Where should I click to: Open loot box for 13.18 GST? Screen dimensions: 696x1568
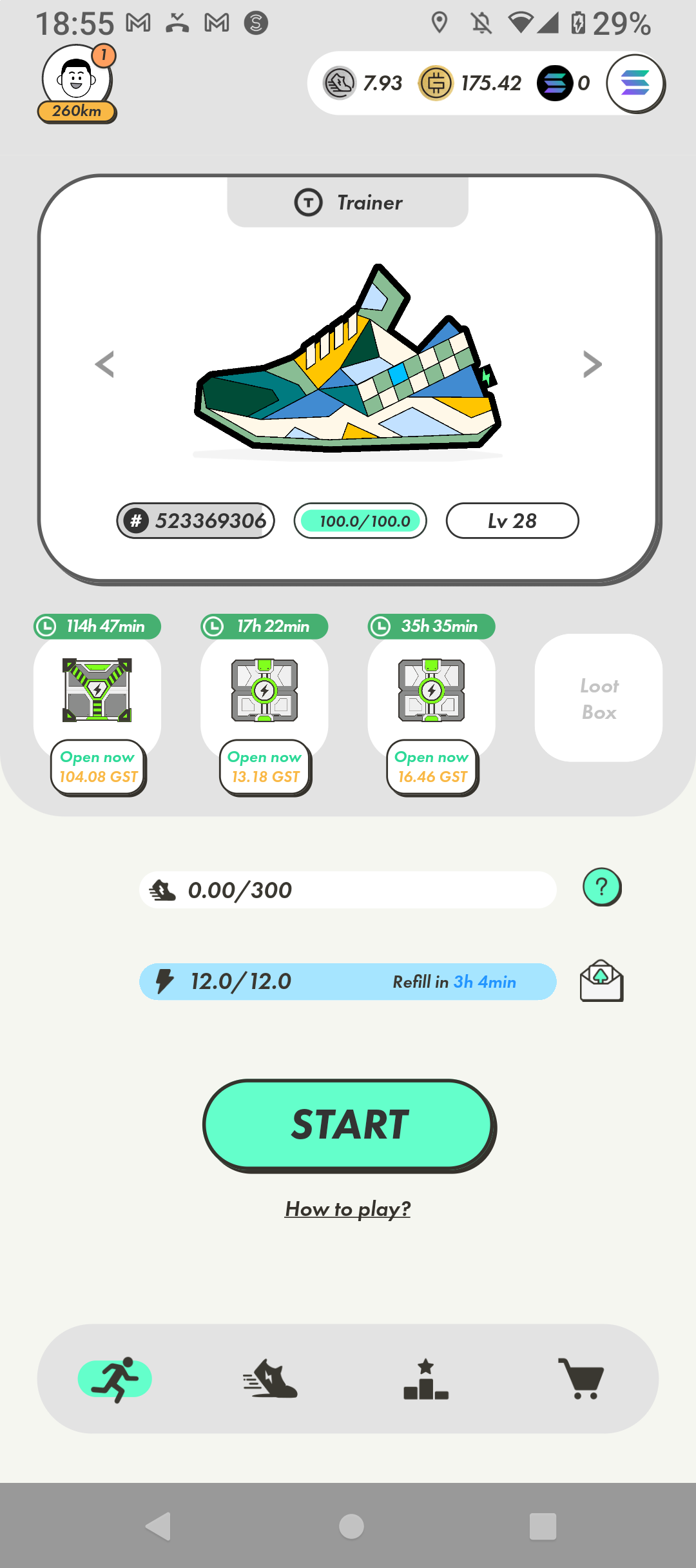pyautogui.click(x=265, y=767)
